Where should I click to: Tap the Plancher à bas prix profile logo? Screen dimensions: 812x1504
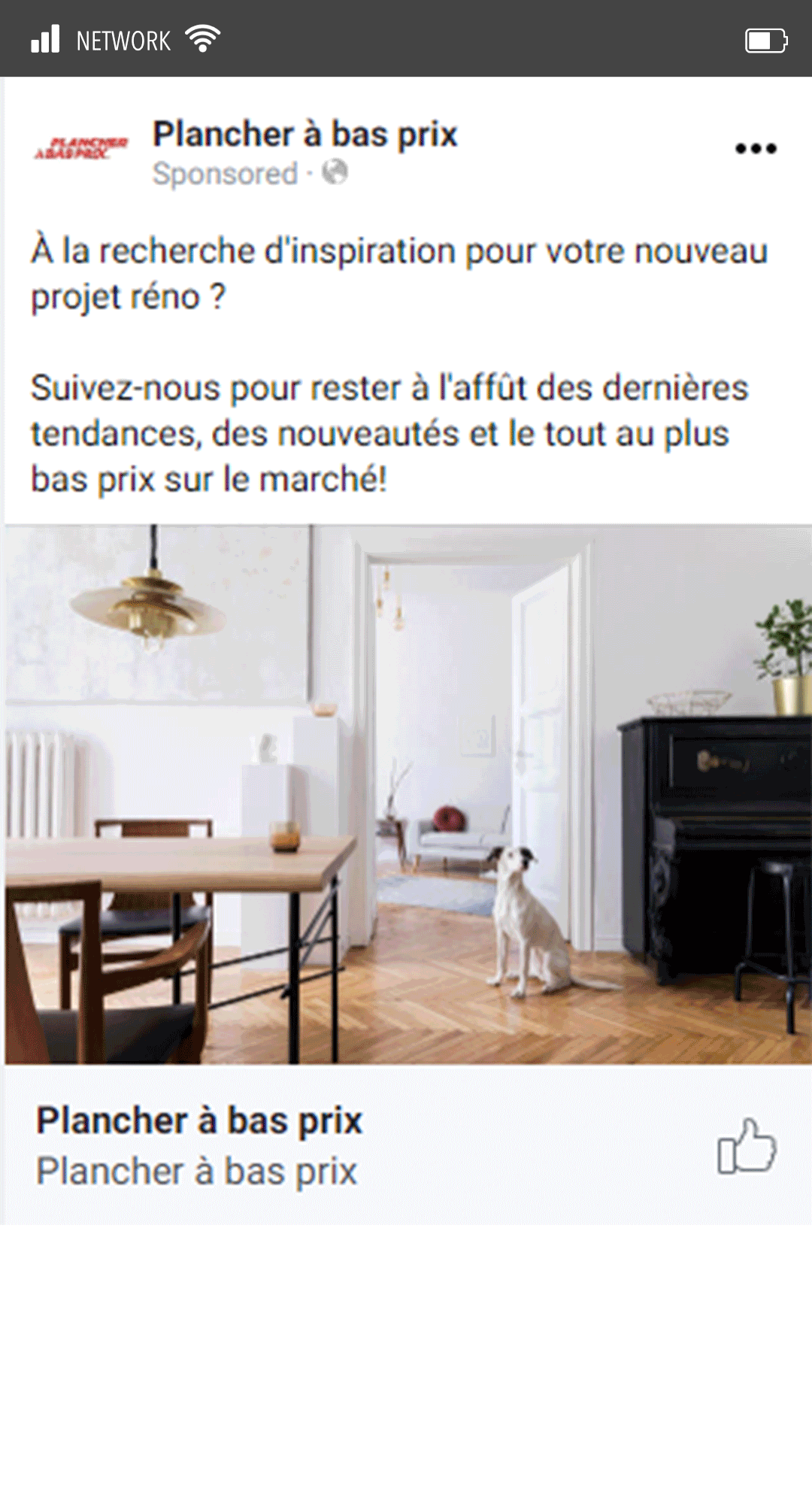(x=81, y=148)
